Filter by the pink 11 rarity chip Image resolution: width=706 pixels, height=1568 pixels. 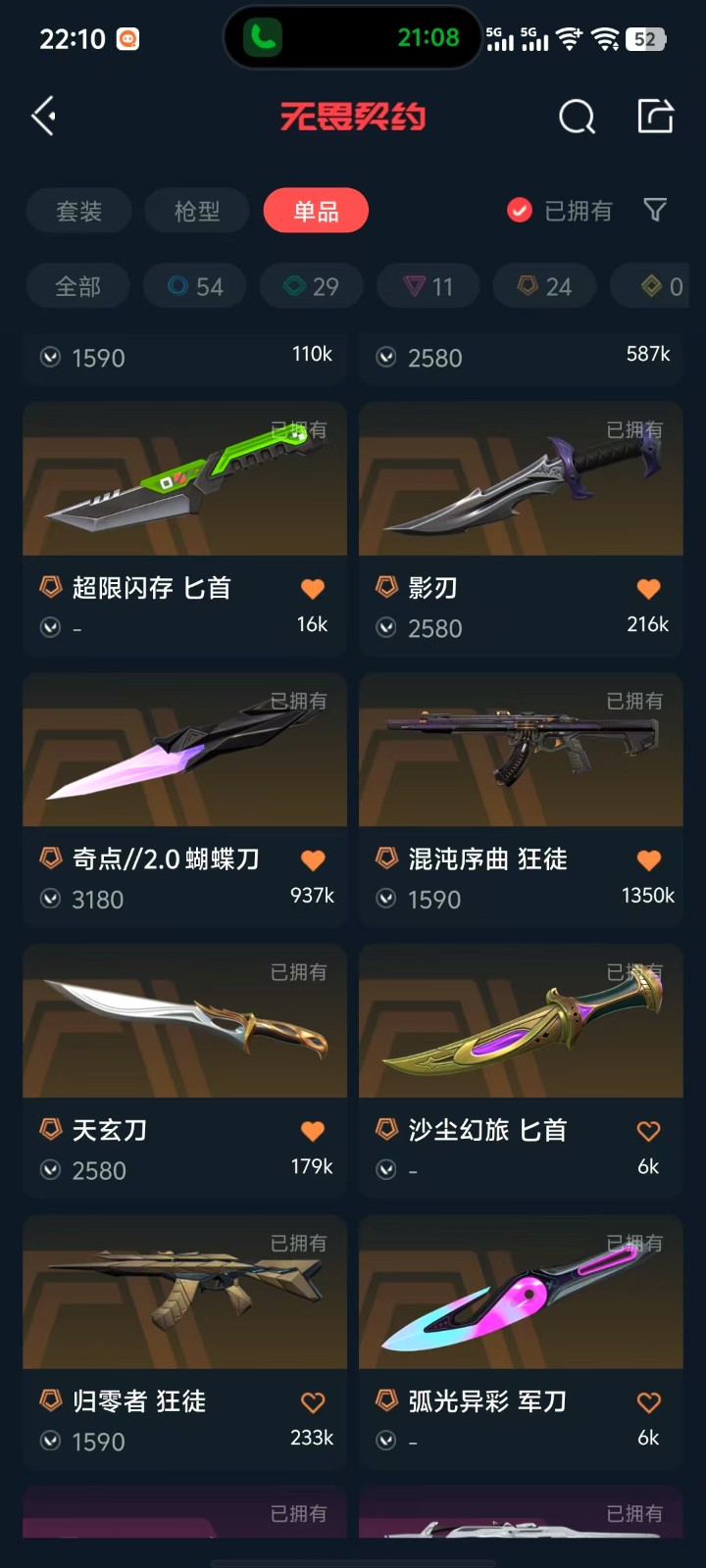tap(429, 286)
